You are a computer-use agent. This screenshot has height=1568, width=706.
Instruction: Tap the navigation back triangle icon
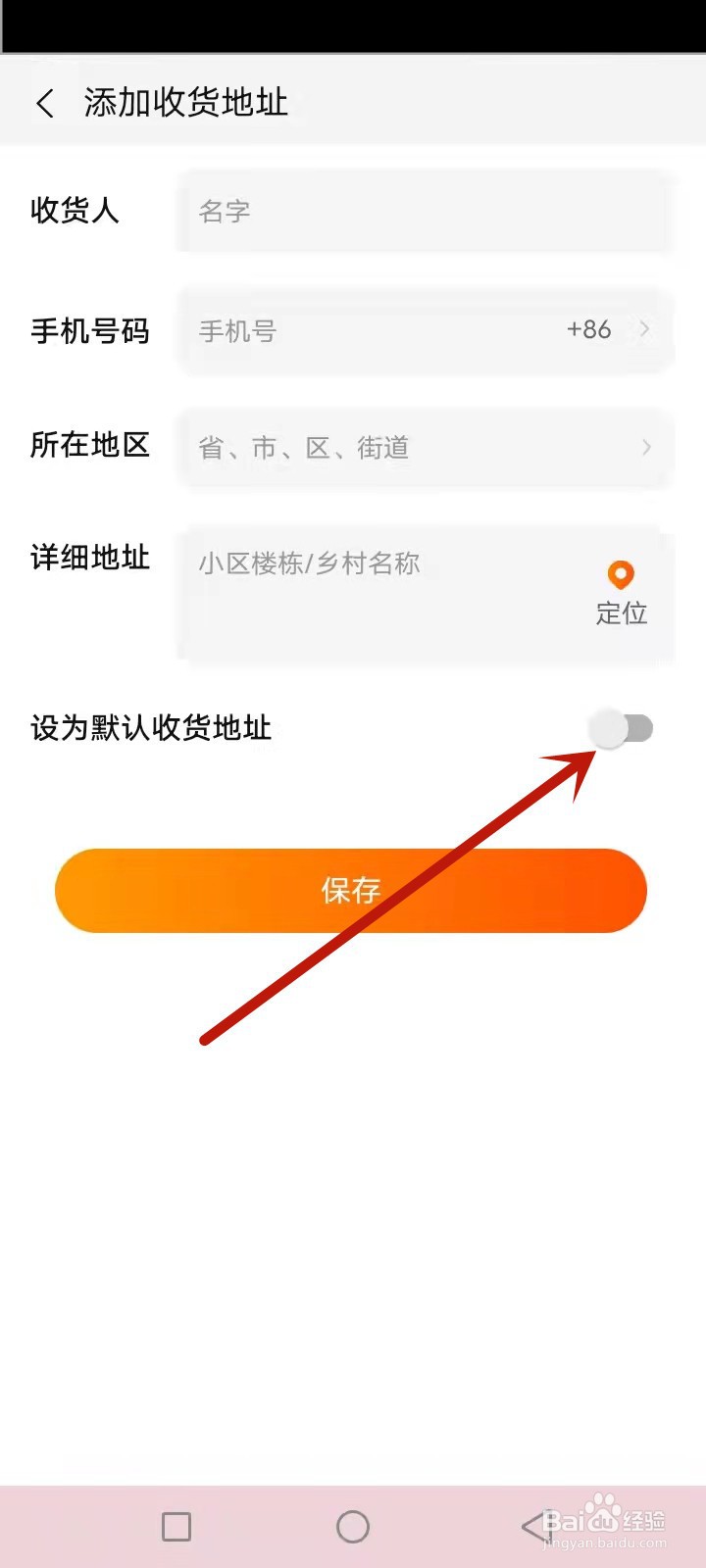(x=534, y=1527)
